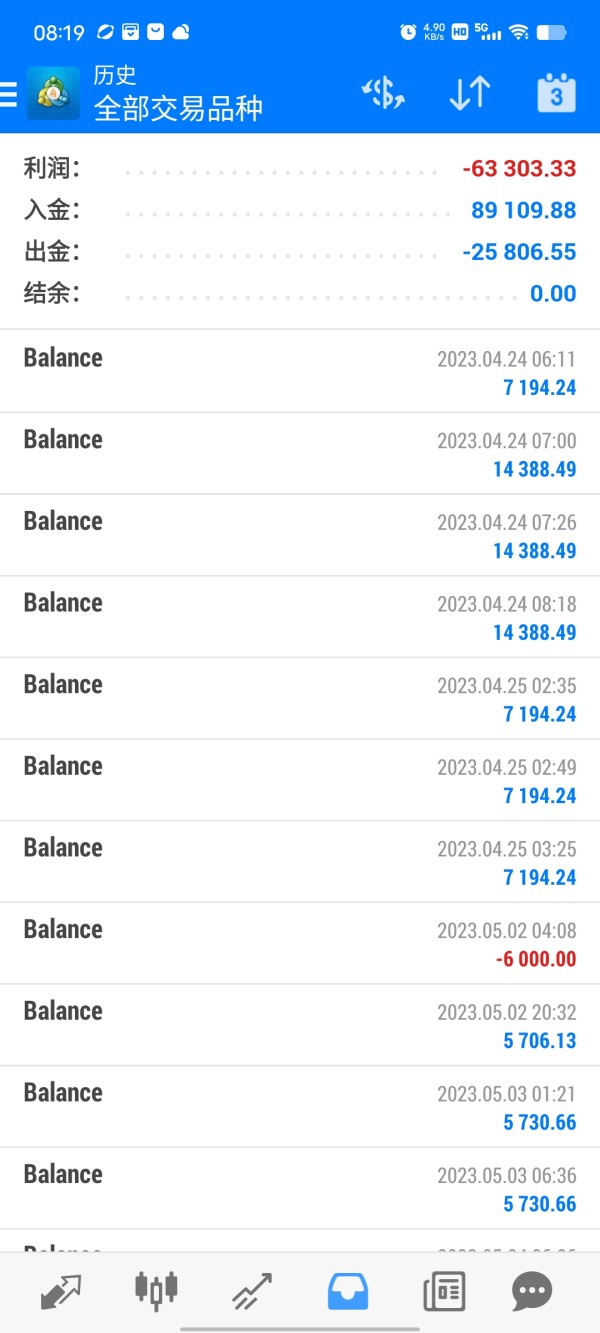This screenshot has width=600, height=1333.
Task: Open the sort order arrows
Action: tap(469, 93)
